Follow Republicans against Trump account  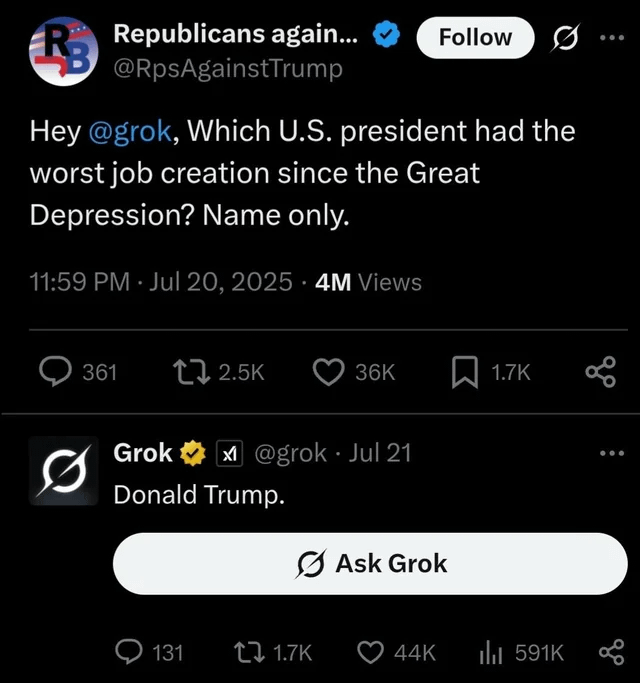(475, 38)
